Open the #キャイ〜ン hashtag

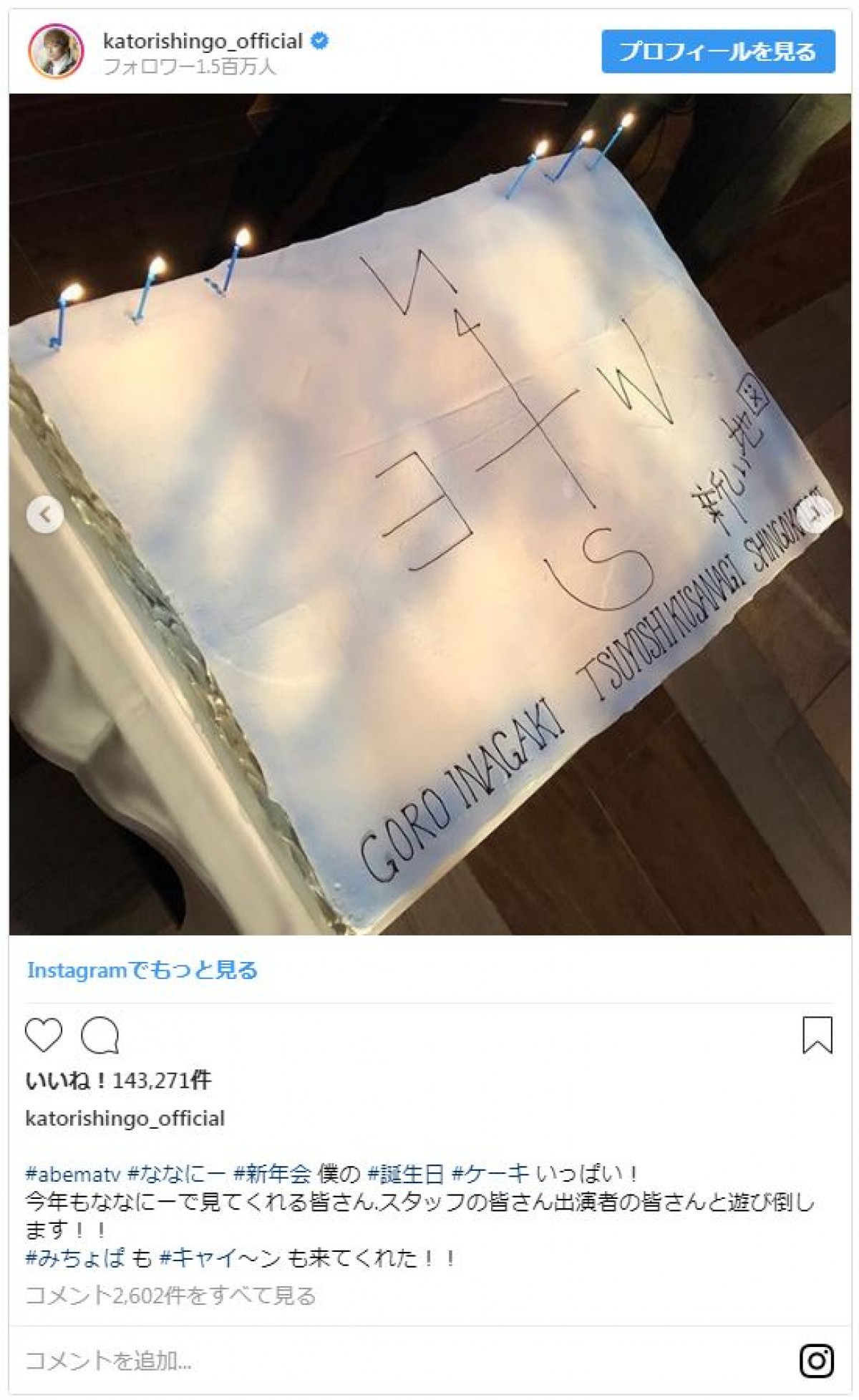coord(219,1258)
